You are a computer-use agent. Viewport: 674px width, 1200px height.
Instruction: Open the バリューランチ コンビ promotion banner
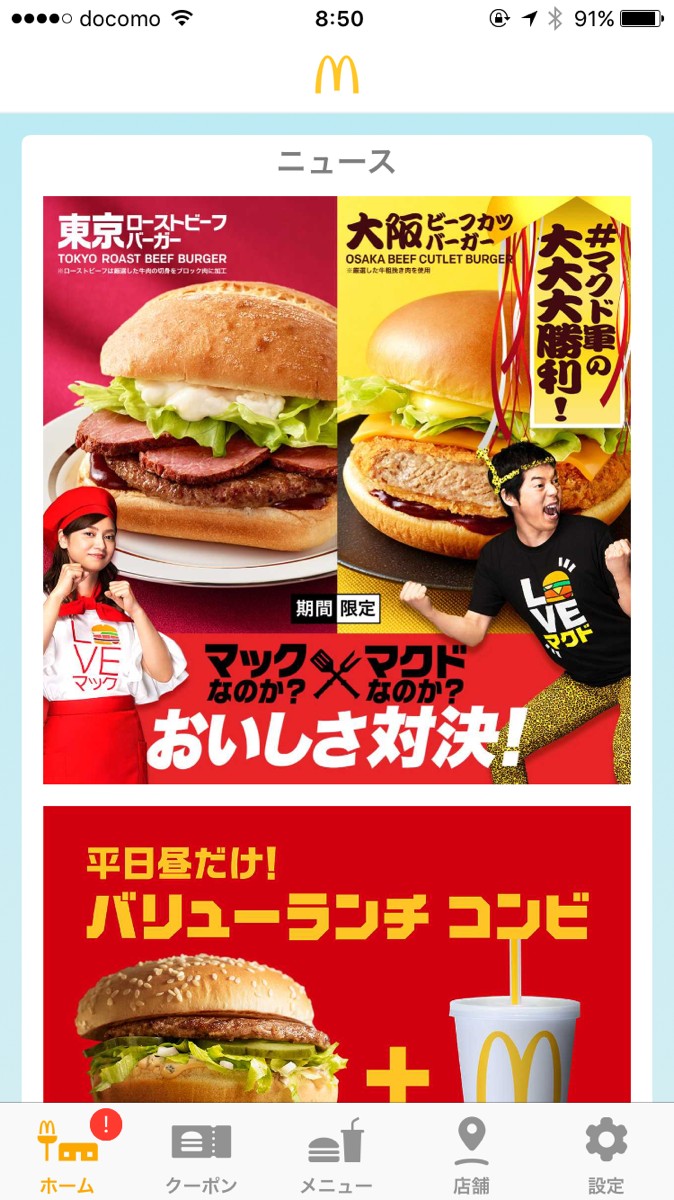click(337, 955)
